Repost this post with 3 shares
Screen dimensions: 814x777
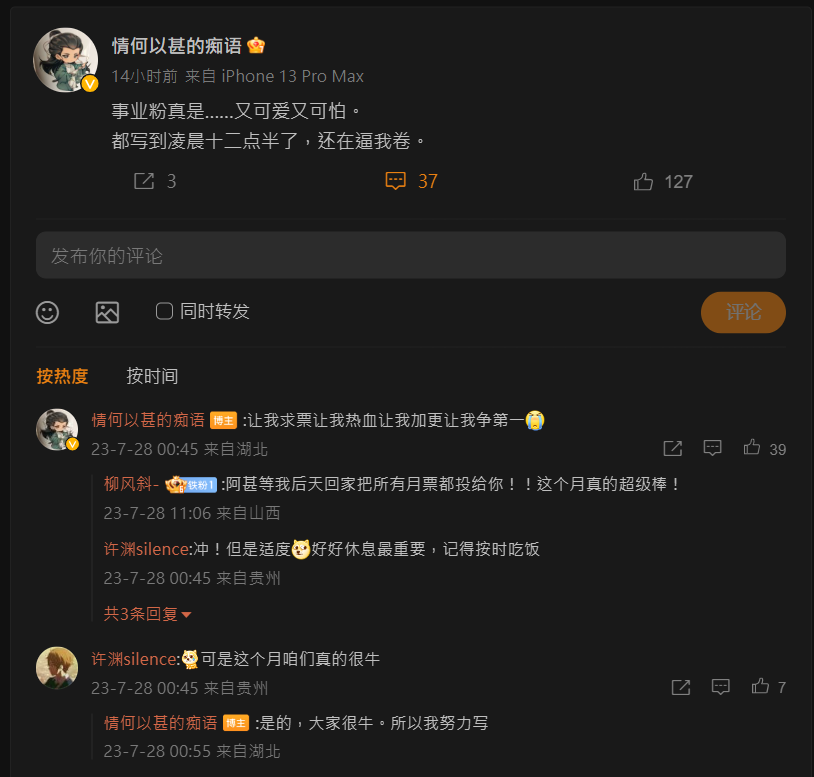(x=144, y=181)
